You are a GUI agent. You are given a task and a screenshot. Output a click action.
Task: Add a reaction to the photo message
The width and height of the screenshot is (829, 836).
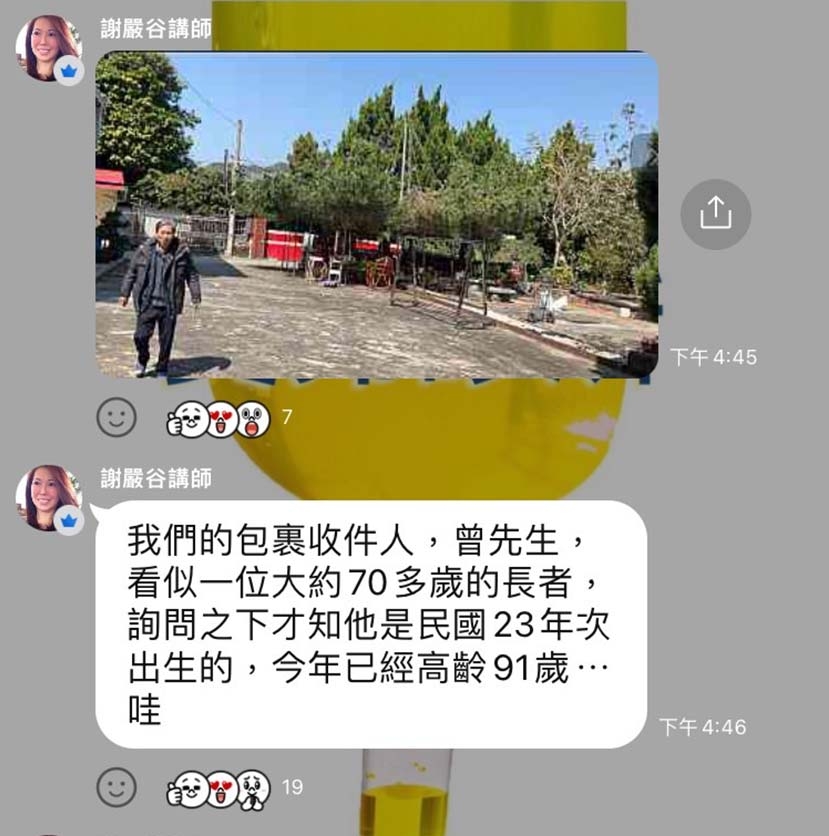[116, 417]
